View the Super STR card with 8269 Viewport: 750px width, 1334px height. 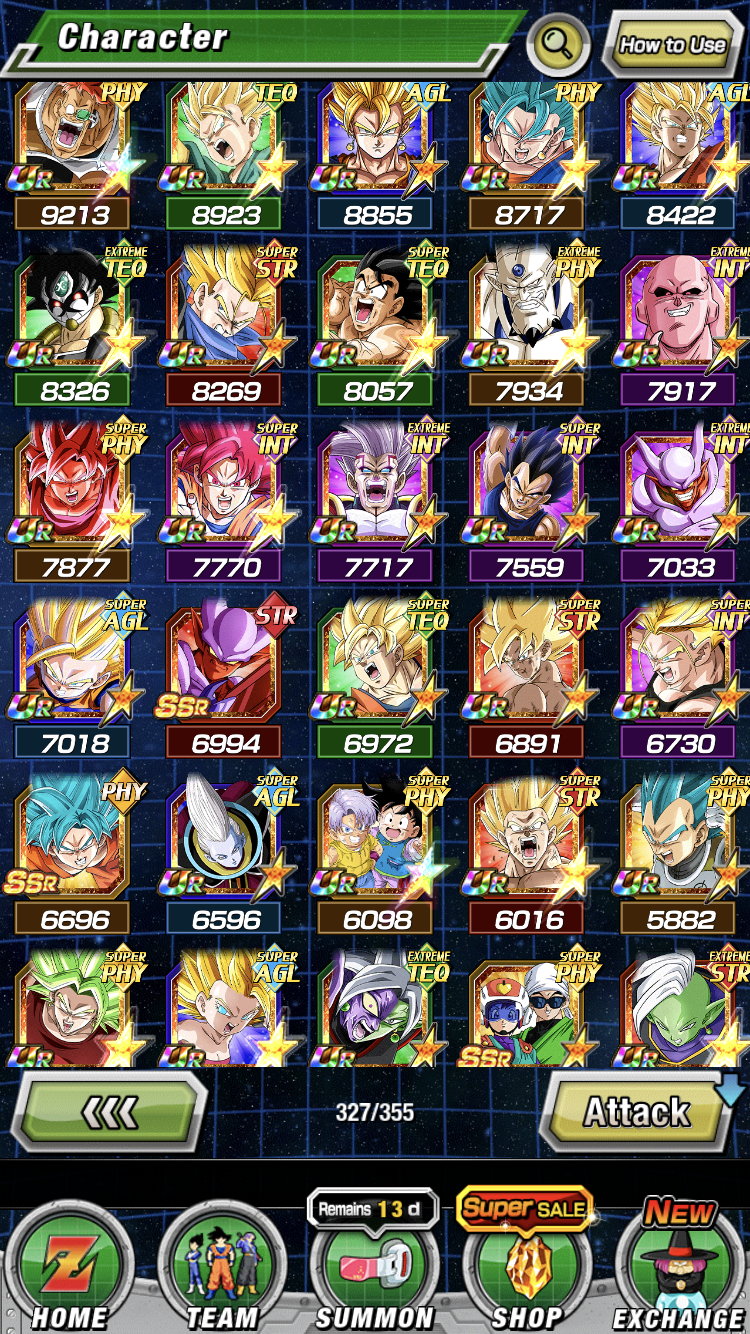click(223, 327)
